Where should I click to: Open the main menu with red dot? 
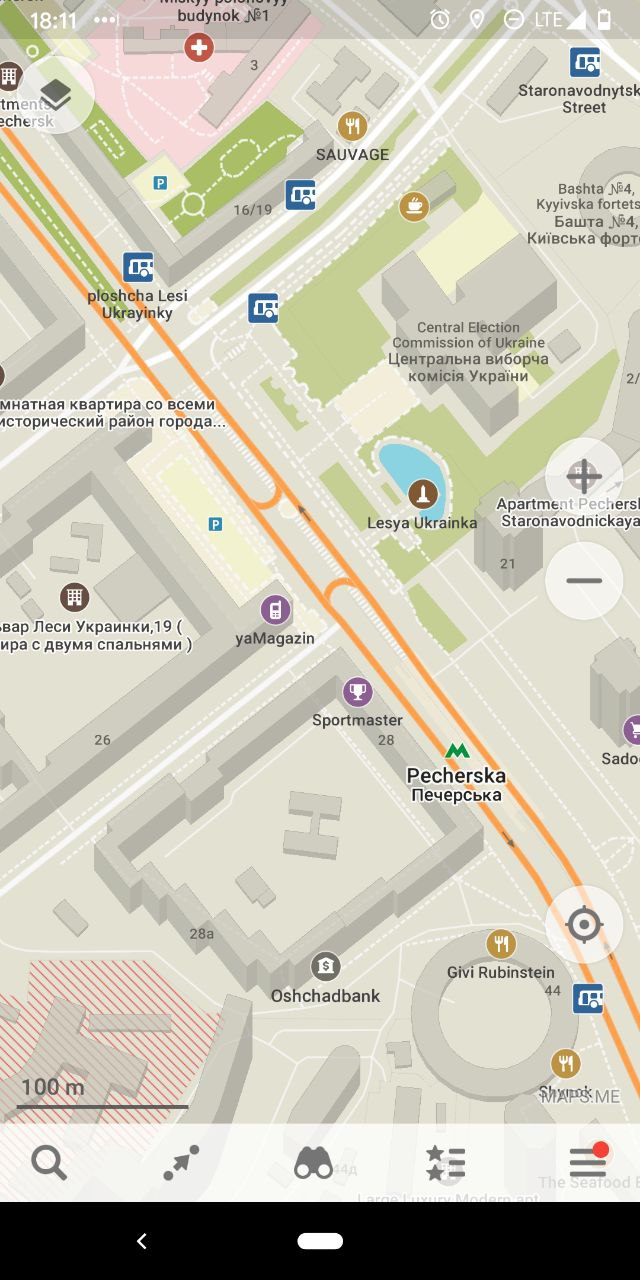(x=588, y=1161)
